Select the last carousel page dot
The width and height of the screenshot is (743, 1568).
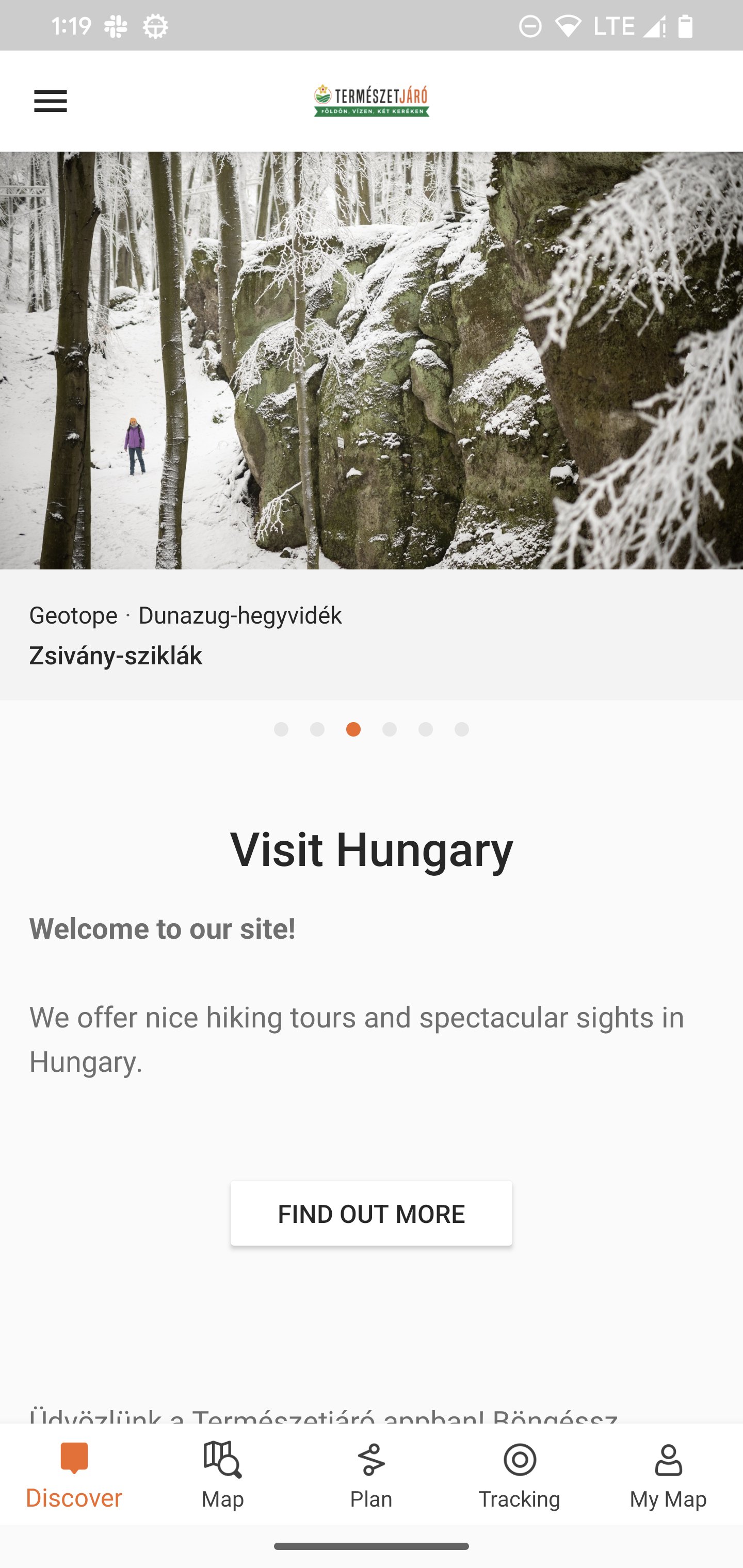point(462,729)
